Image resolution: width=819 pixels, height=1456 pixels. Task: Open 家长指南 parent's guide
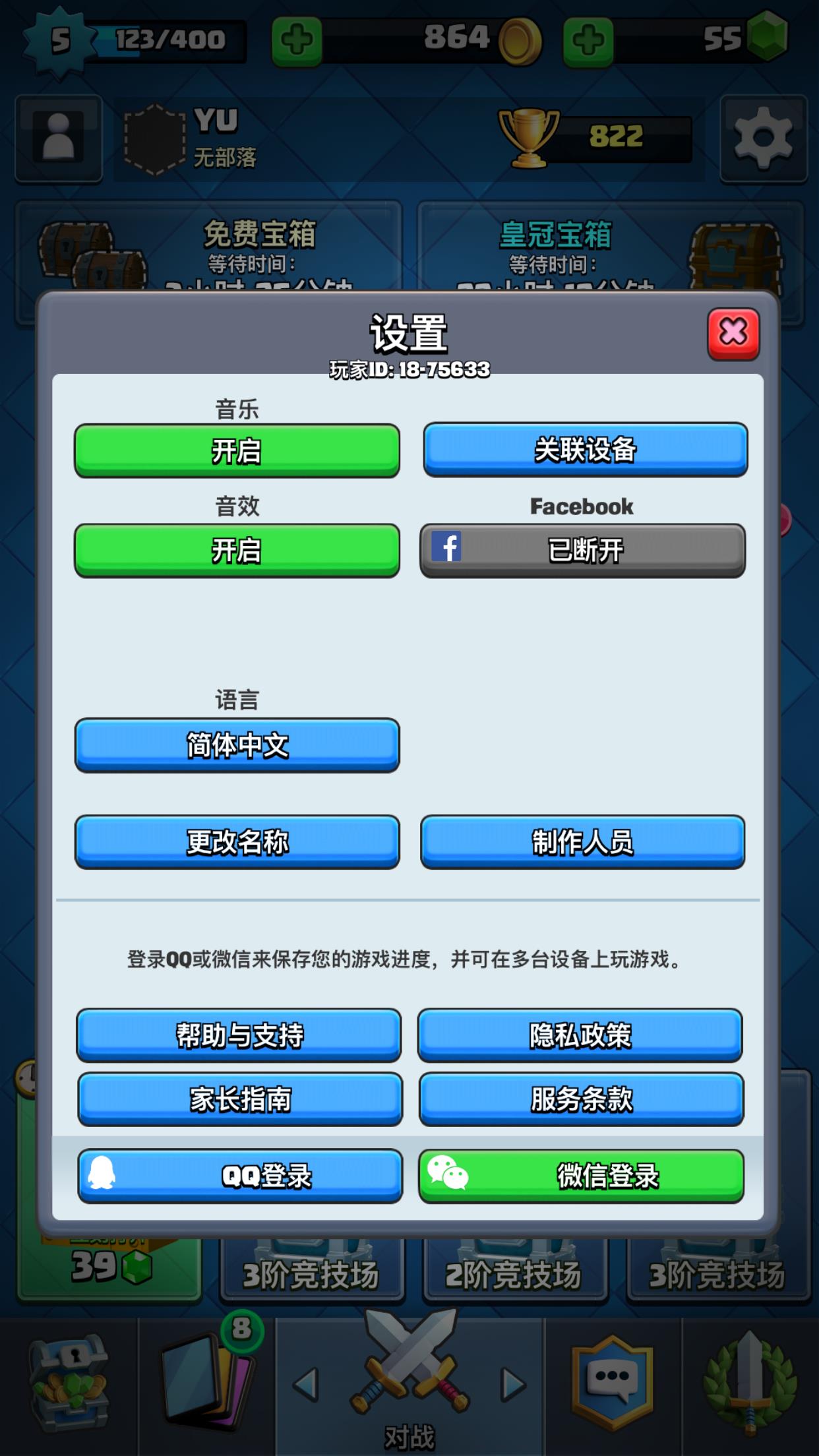[240, 1099]
